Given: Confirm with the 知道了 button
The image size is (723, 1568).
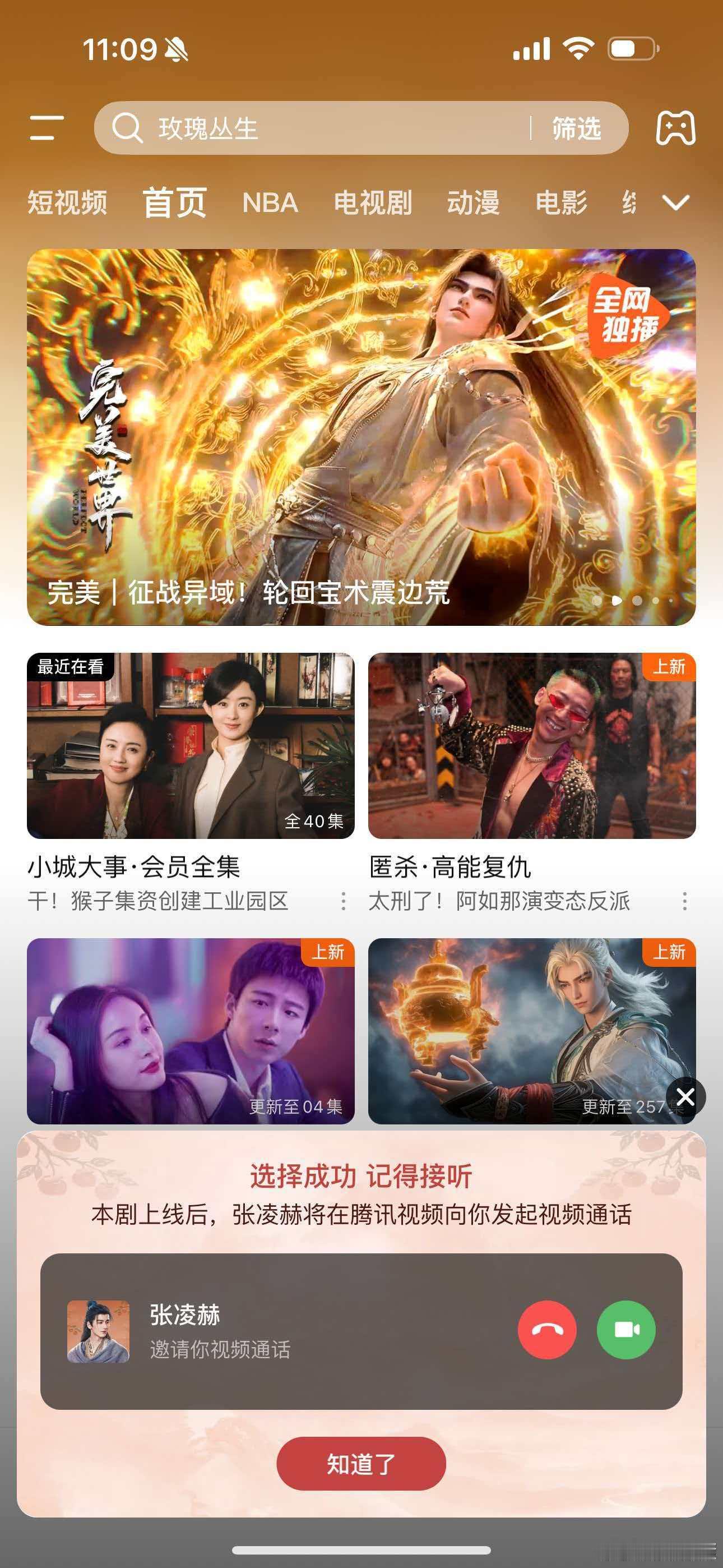Looking at the screenshot, I should 361,1464.
